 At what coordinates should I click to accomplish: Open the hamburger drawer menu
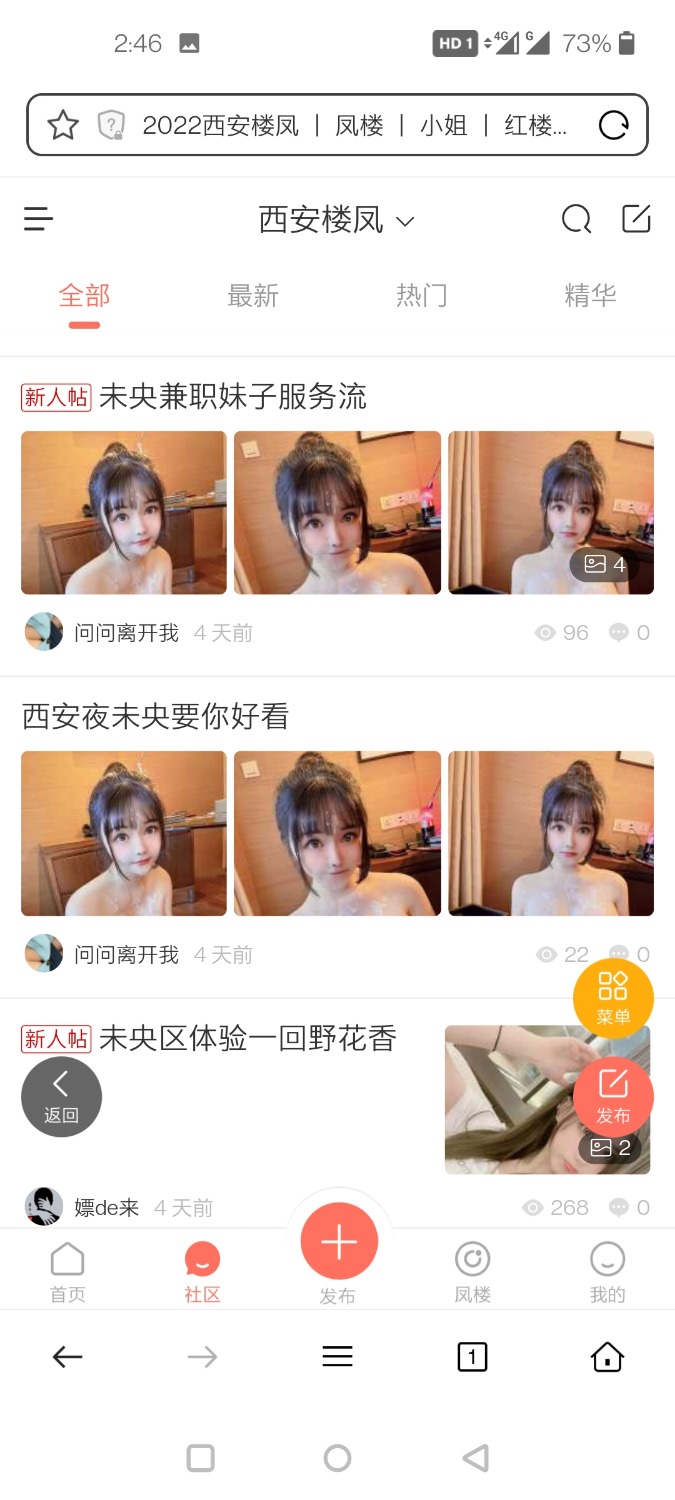pyautogui.click(x=38, y=219)
